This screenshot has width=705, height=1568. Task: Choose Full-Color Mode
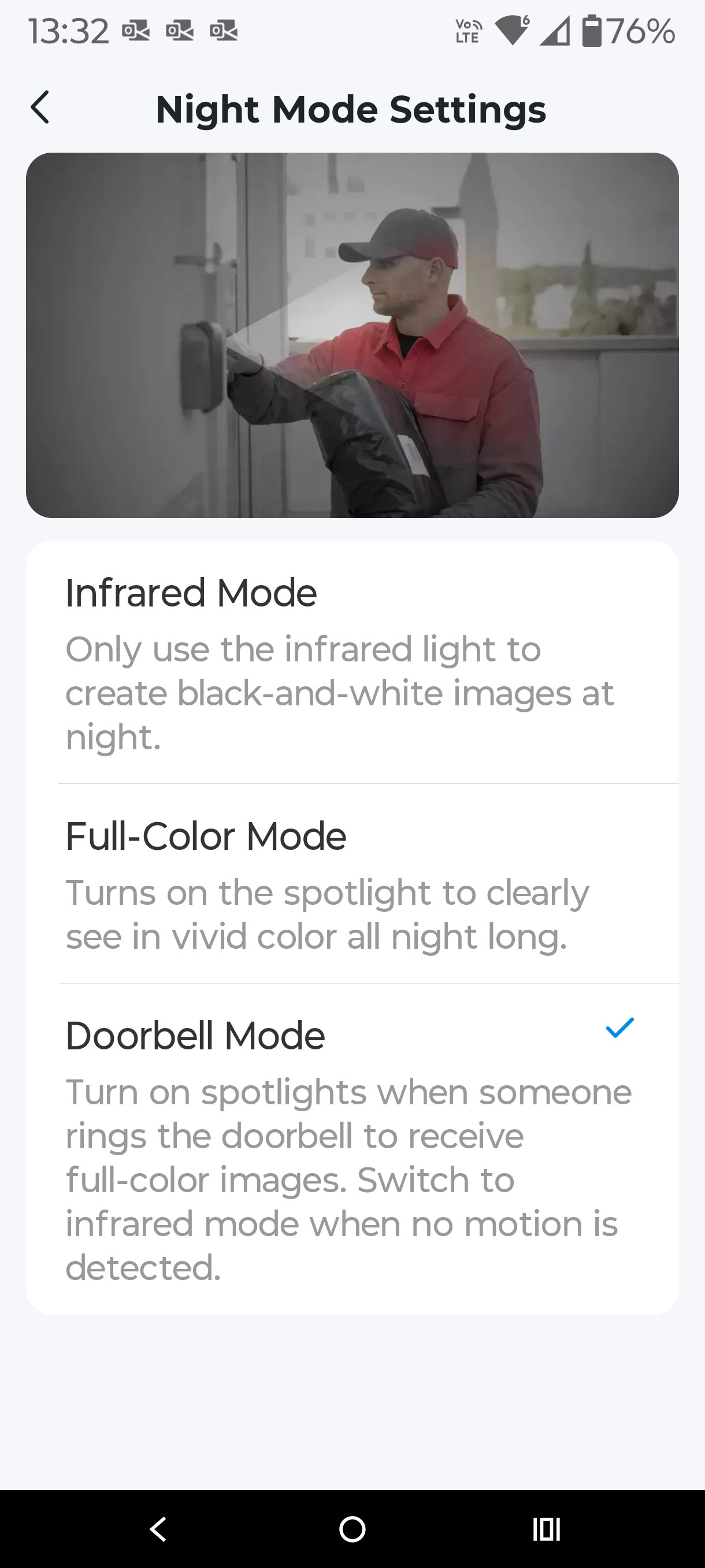[351, 884]
